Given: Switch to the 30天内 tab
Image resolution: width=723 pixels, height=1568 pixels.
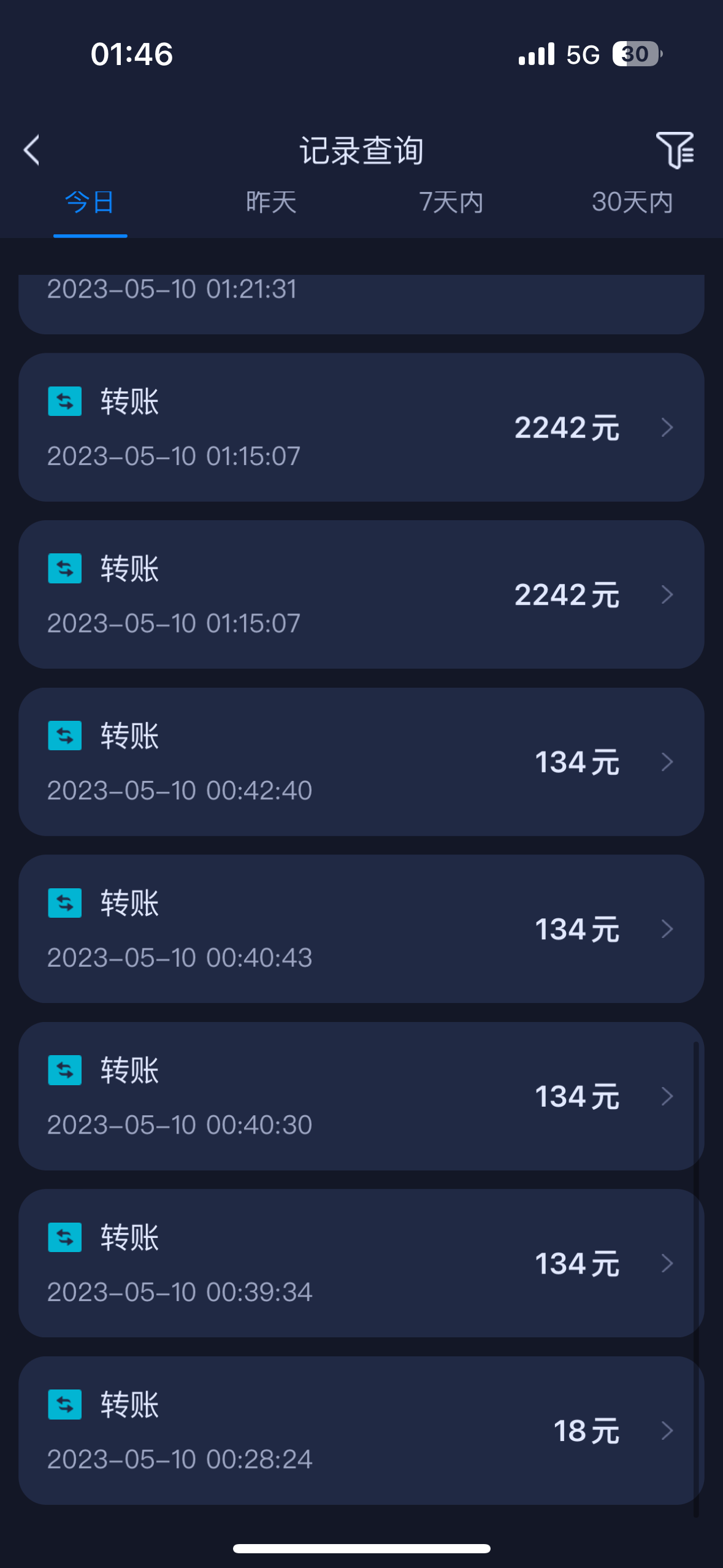Looking at the screenshot, I should coord(632,202).
